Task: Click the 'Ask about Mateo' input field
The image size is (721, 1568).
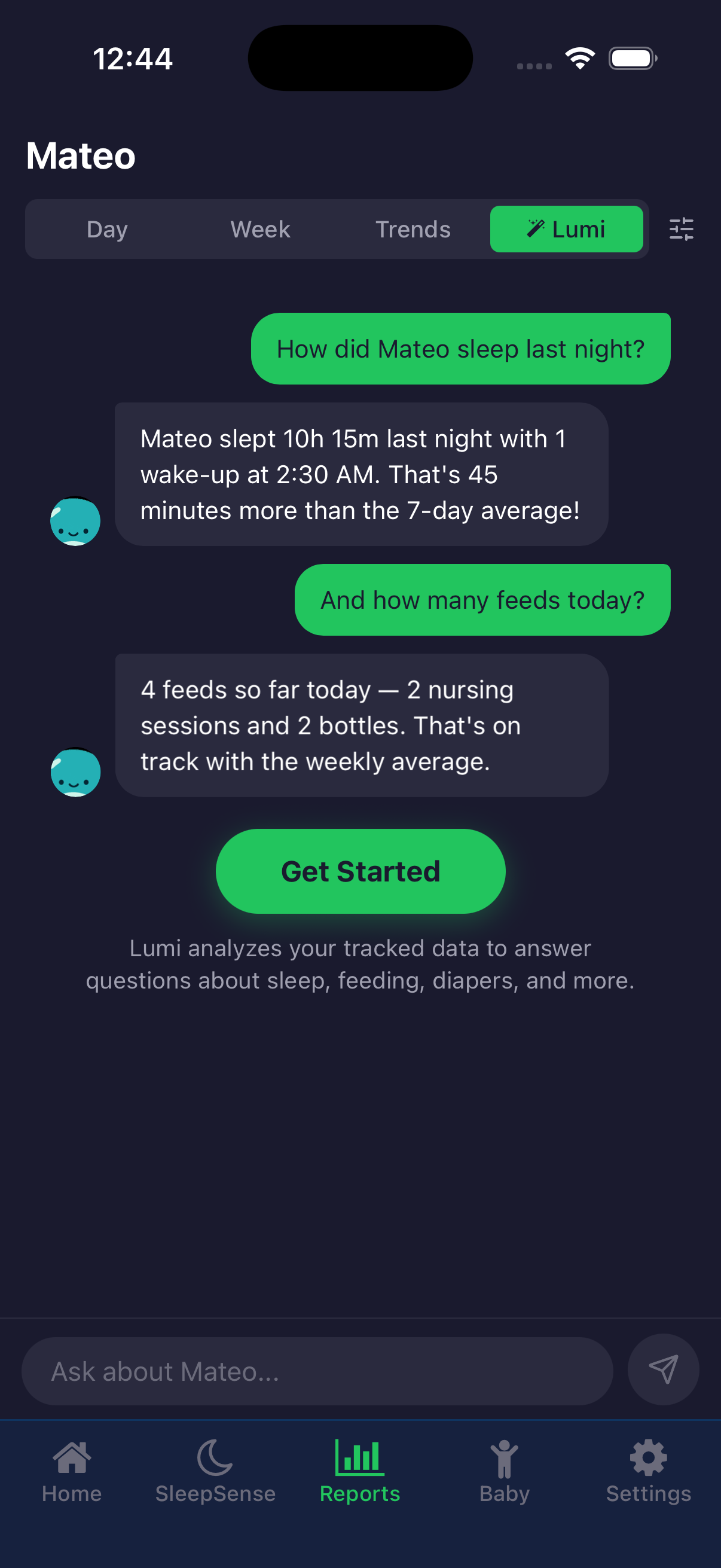Action: tap(316, 1370)
